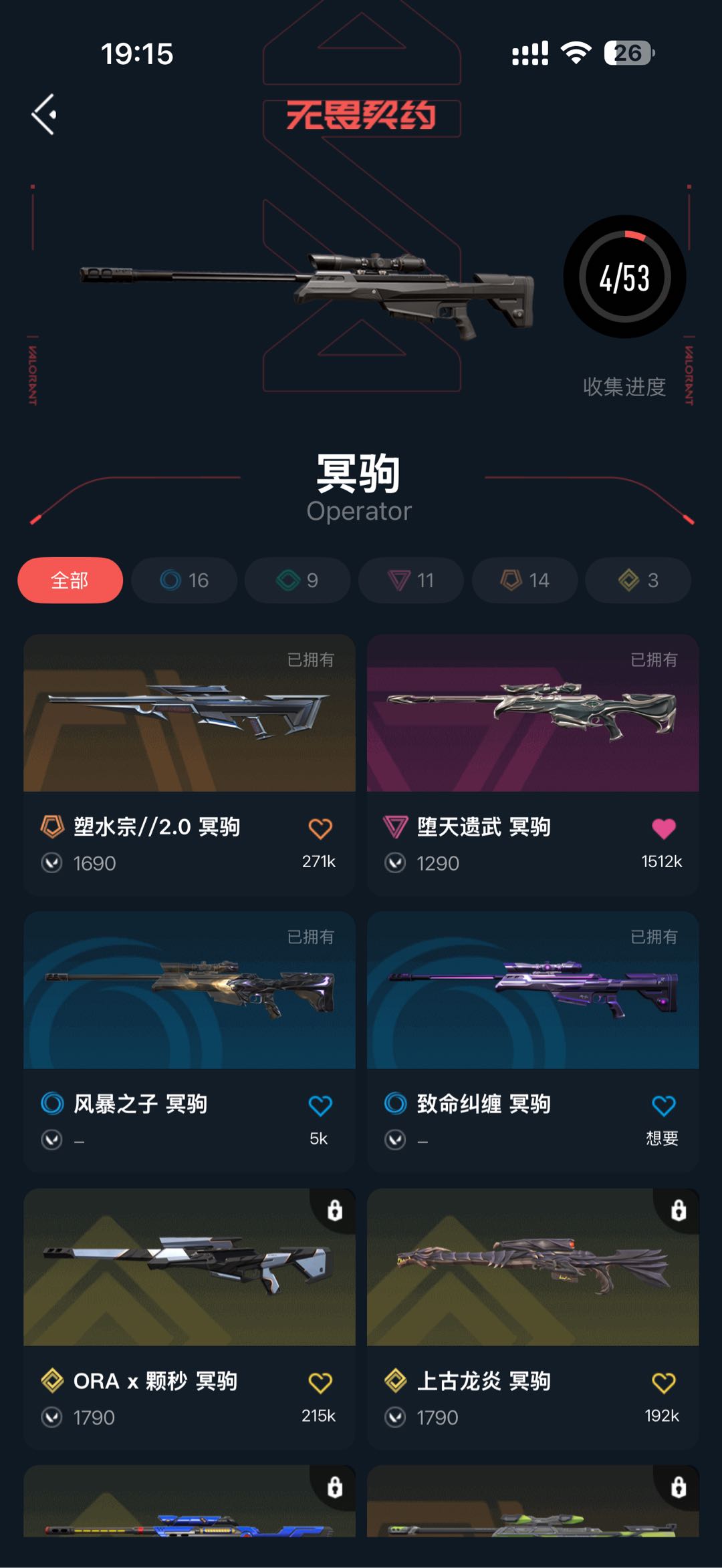Tap the heart on 风暴之子 冥驹
The width and height of the screenshot is (722, 1568).
tap(320, 1106)
